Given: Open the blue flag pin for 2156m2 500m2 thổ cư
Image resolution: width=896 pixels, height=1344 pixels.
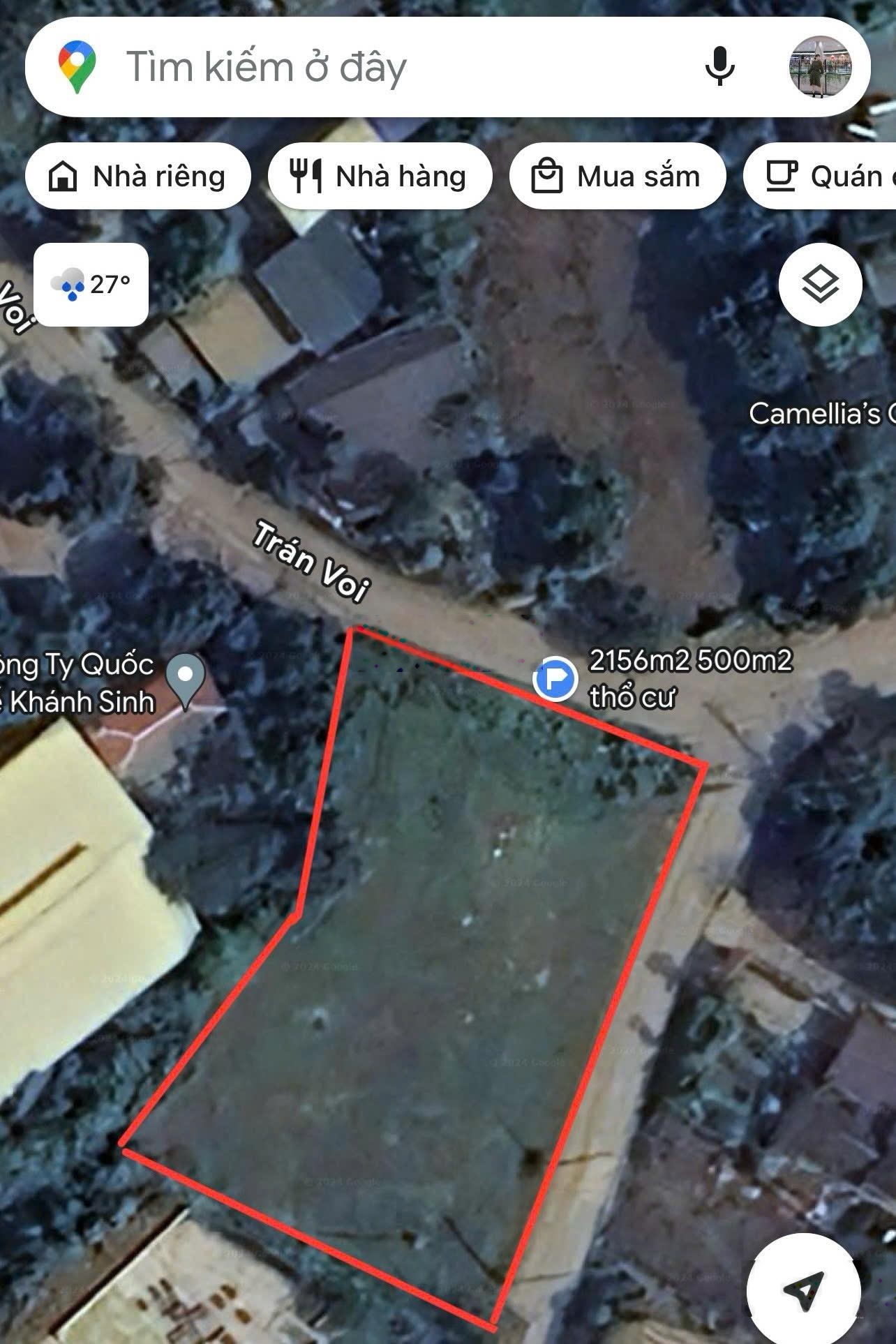Looking at the screenshot, I should [555, 678].
